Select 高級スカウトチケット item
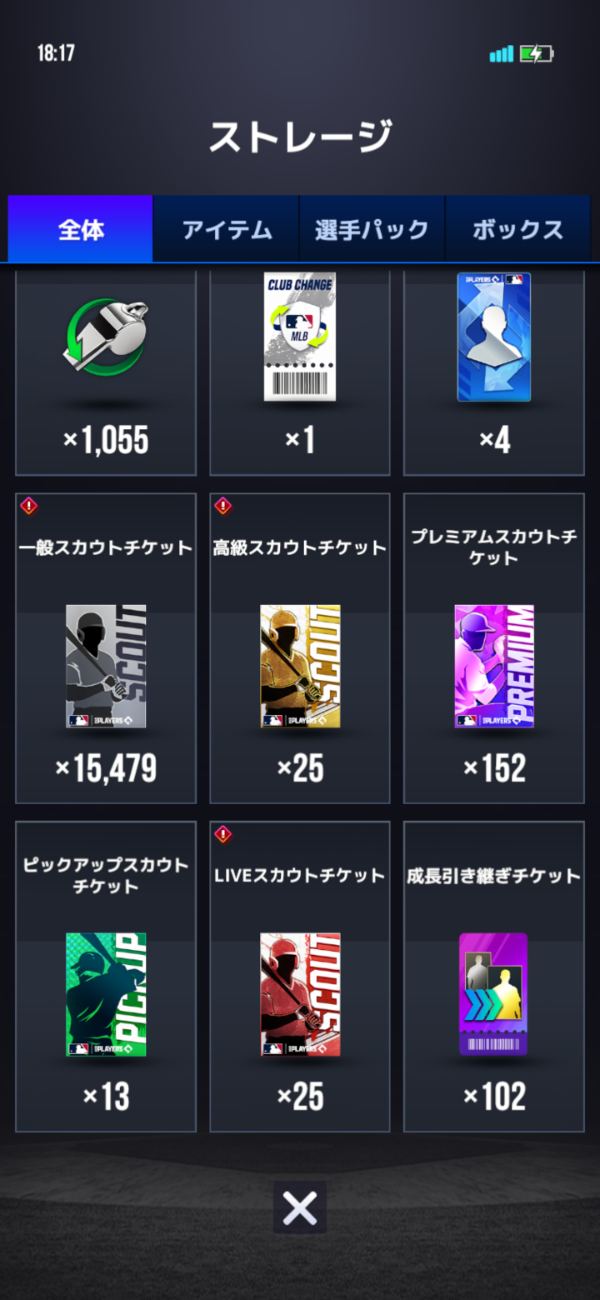The image size is (600, 1300). coord(300,648)
